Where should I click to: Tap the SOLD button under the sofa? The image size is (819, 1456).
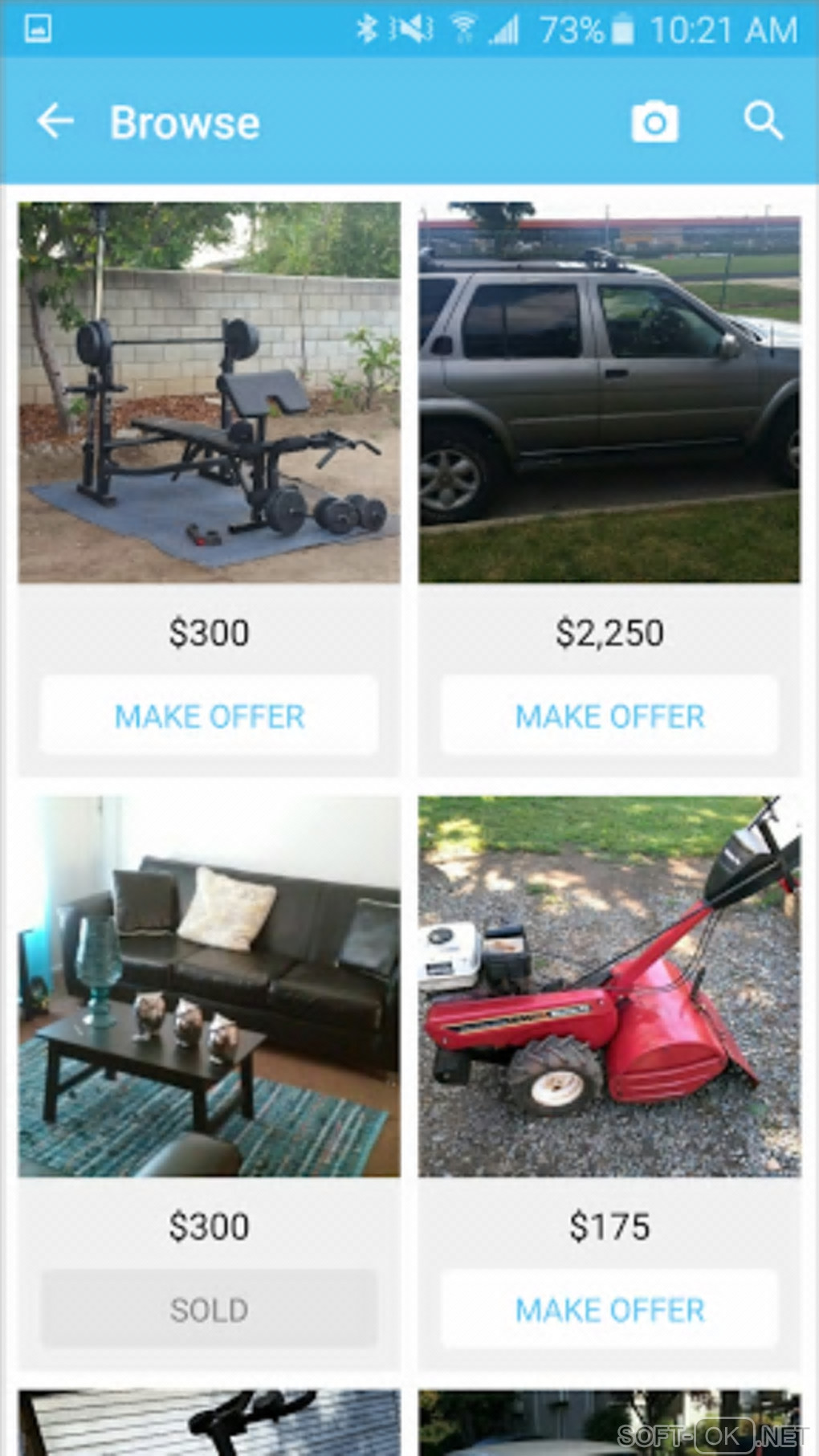pyautogui.click(x=209, y=1310)
